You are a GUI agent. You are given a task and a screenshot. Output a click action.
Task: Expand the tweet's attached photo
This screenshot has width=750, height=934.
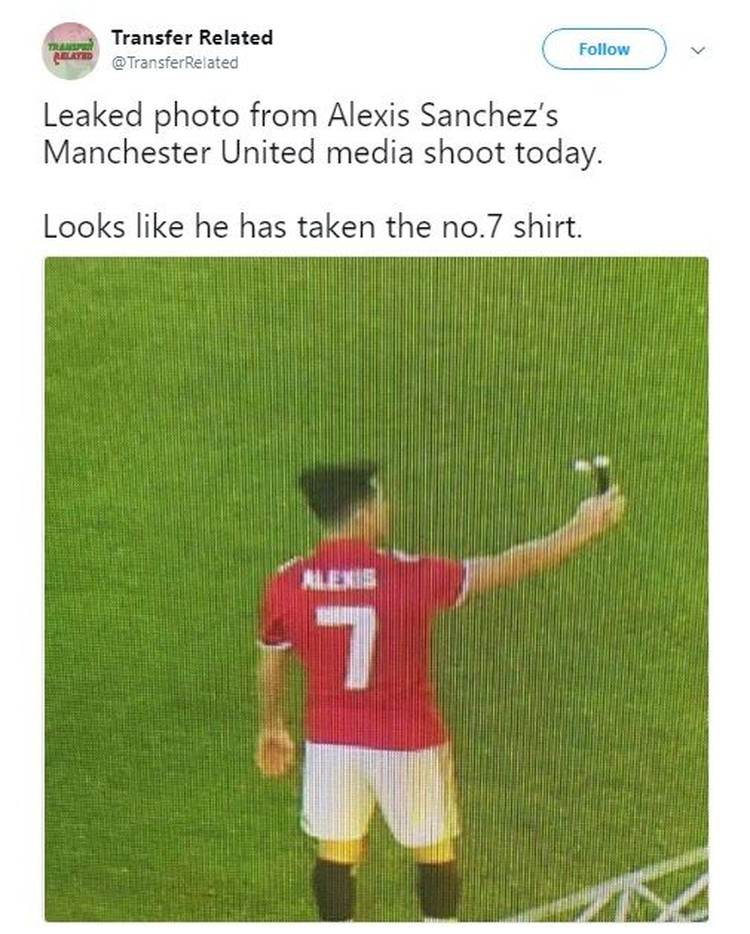[x=376, y=589]
